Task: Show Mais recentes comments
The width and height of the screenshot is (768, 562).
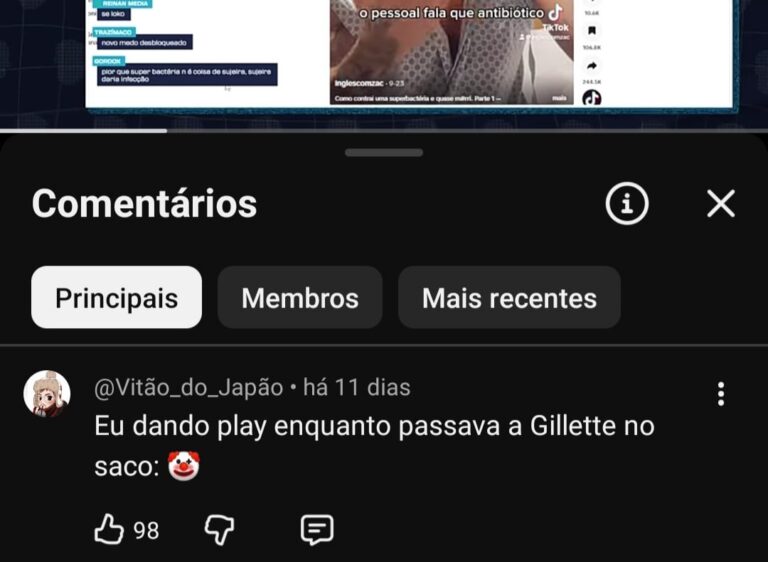Action: coord(509,297)
